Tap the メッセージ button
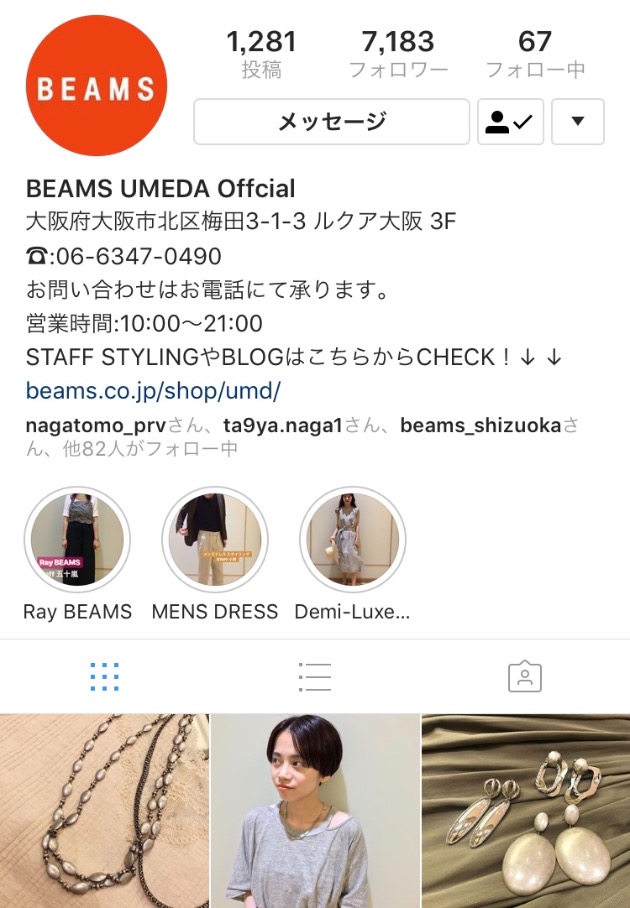This screenshot has height=908, width=630. (x=331, y=122)
